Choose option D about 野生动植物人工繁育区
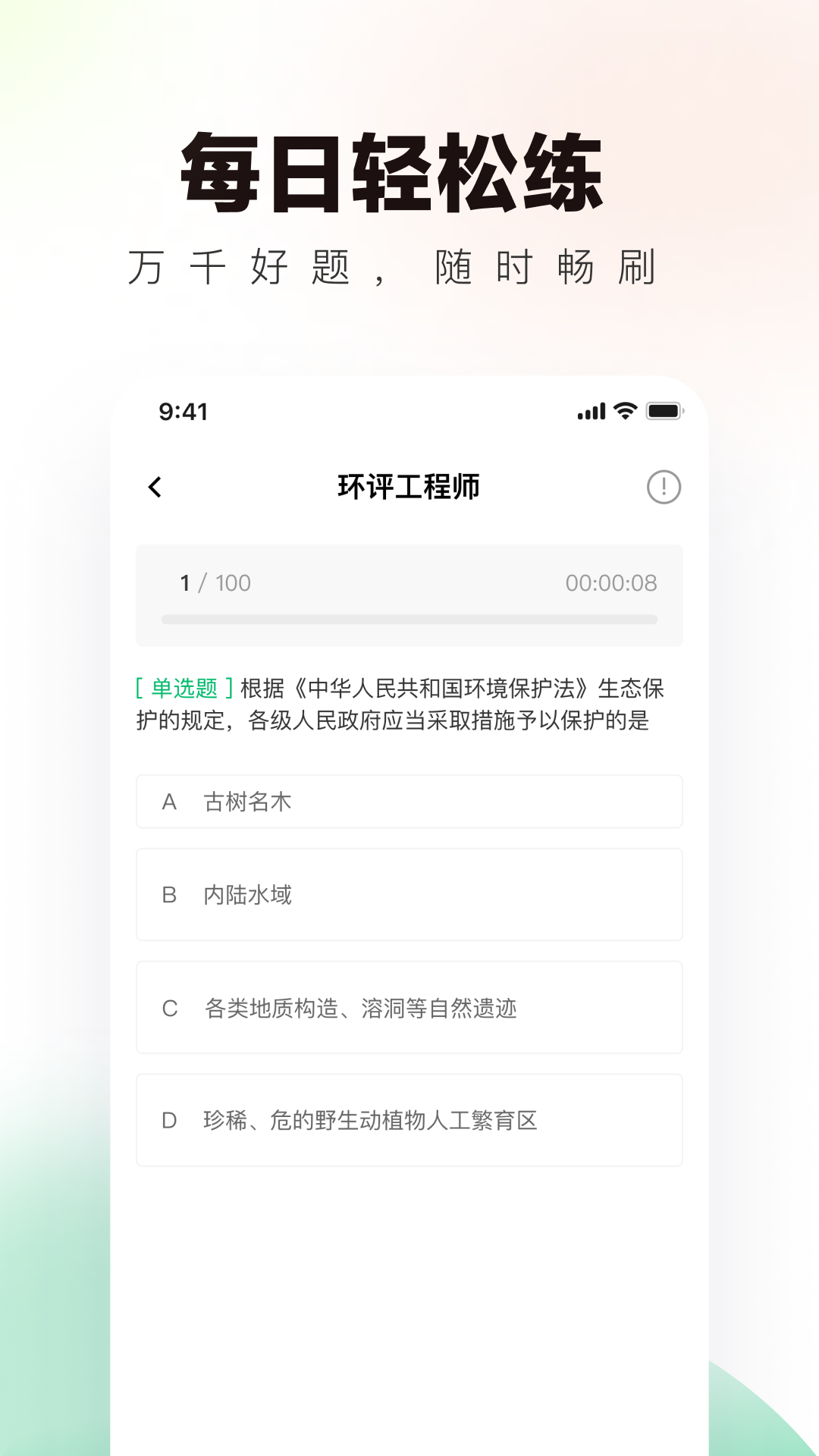This screenshot has height=1456, width=819. click(409, 1121)
